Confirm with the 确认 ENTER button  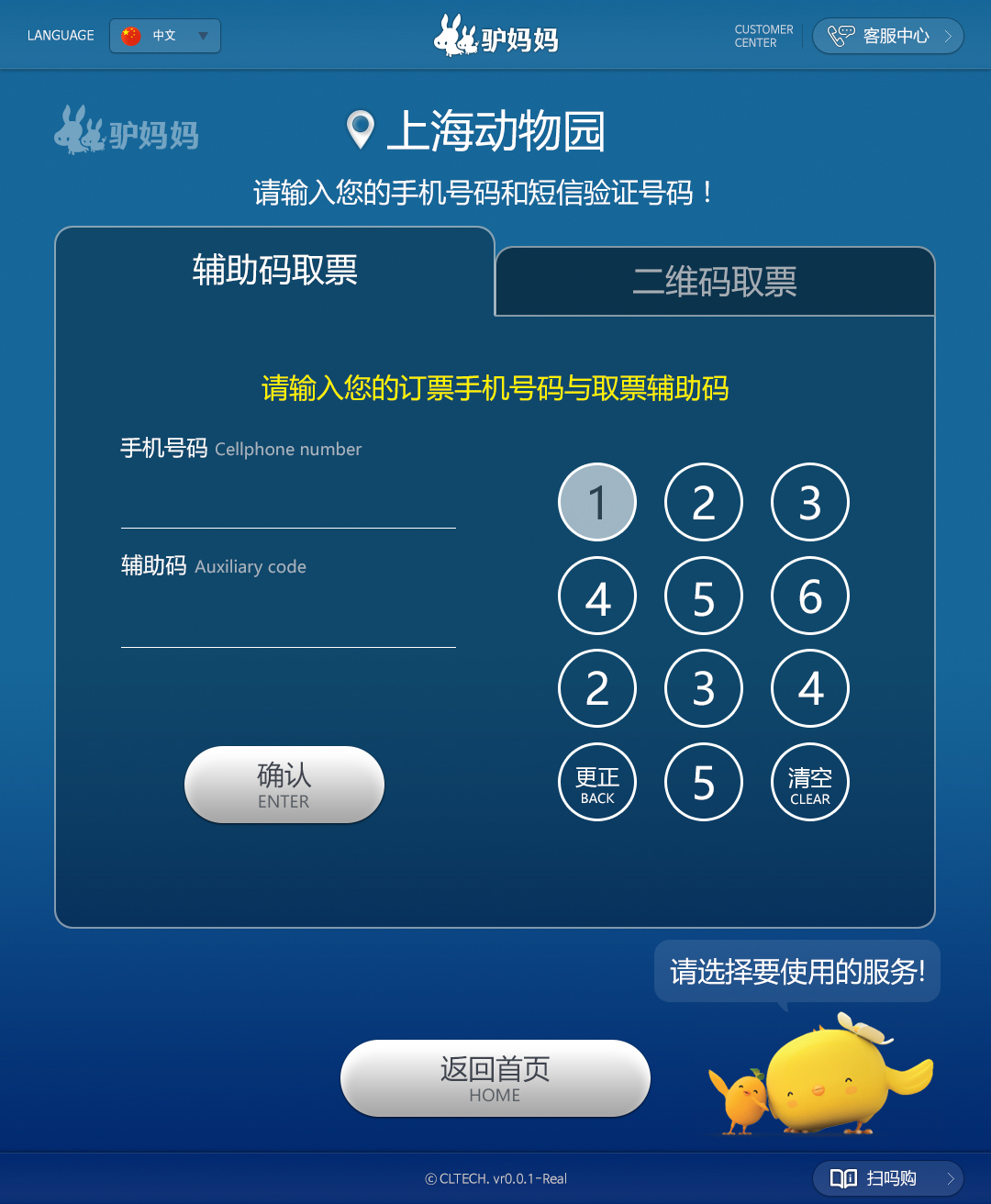point(284,785)
